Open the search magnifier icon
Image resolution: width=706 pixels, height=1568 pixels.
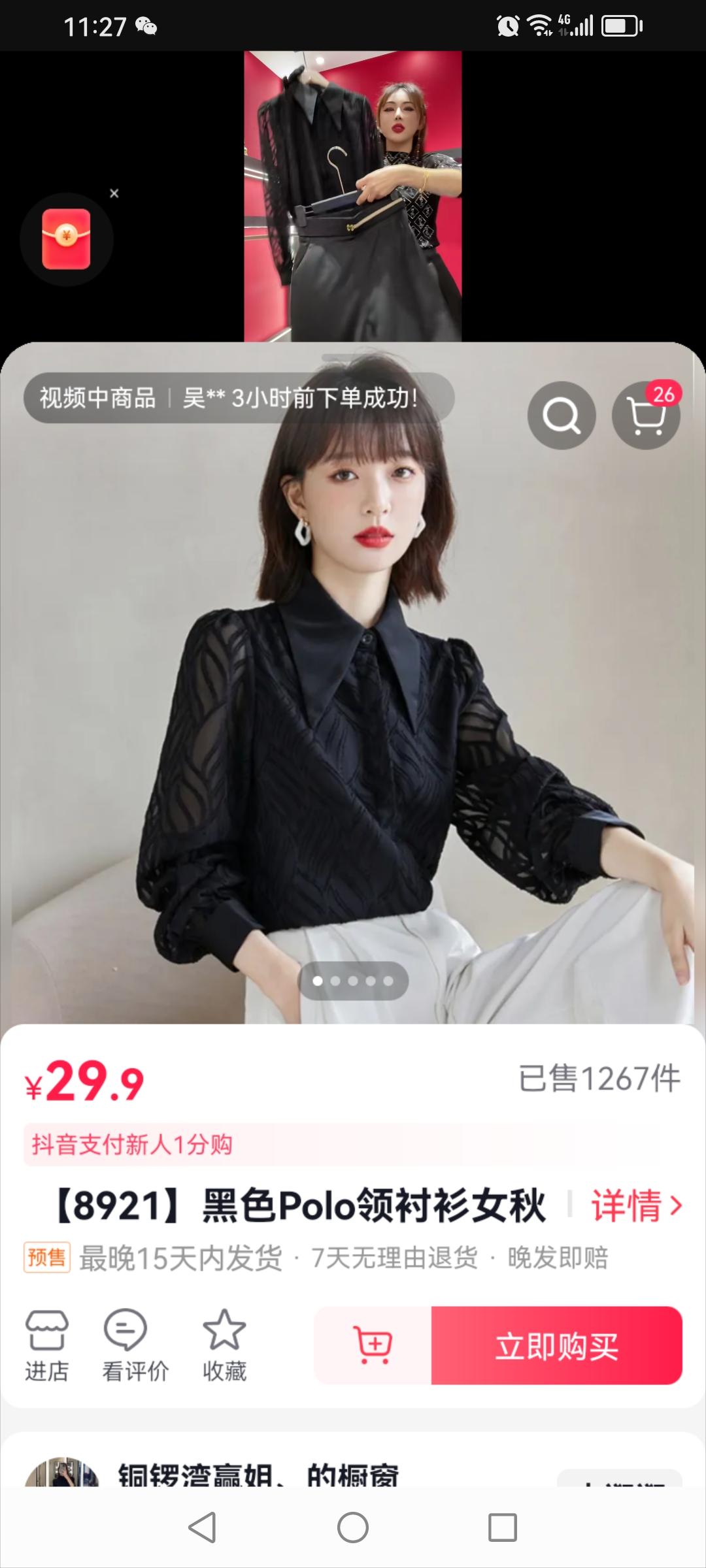(561, 416)
